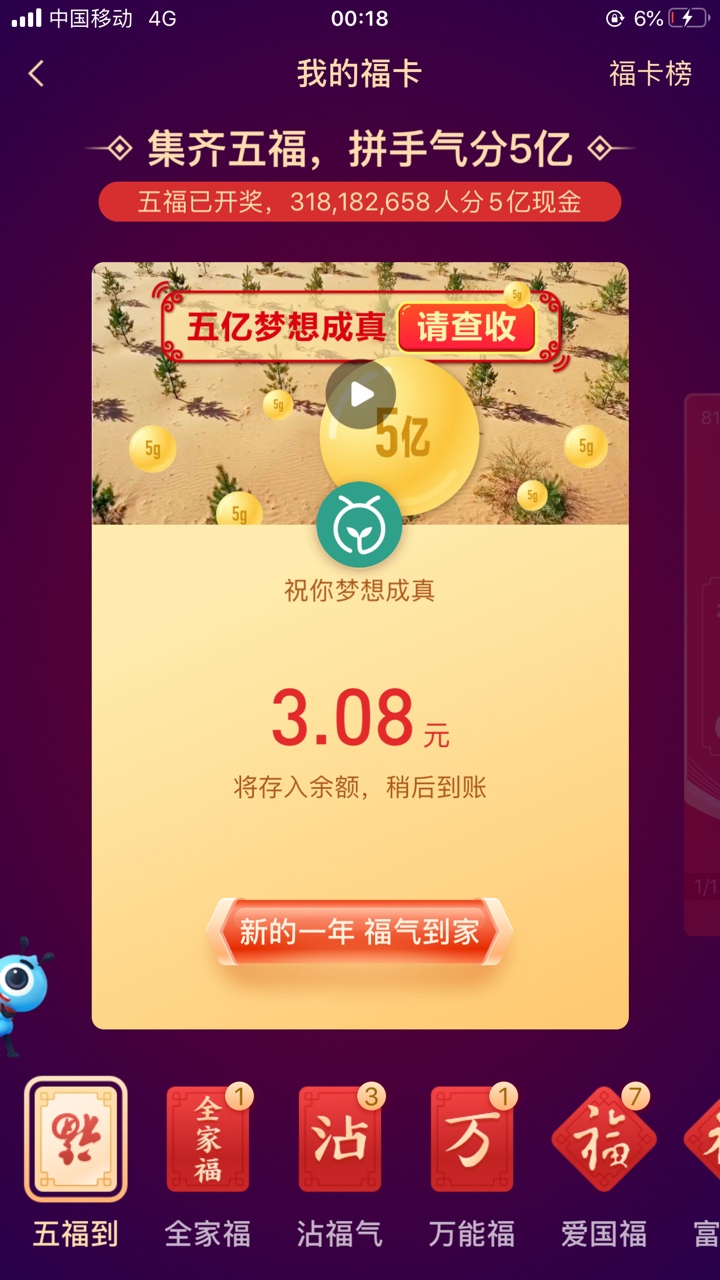The image size is (720, 1280).
Task: Tap the 请查收 button
Action: 466,327
